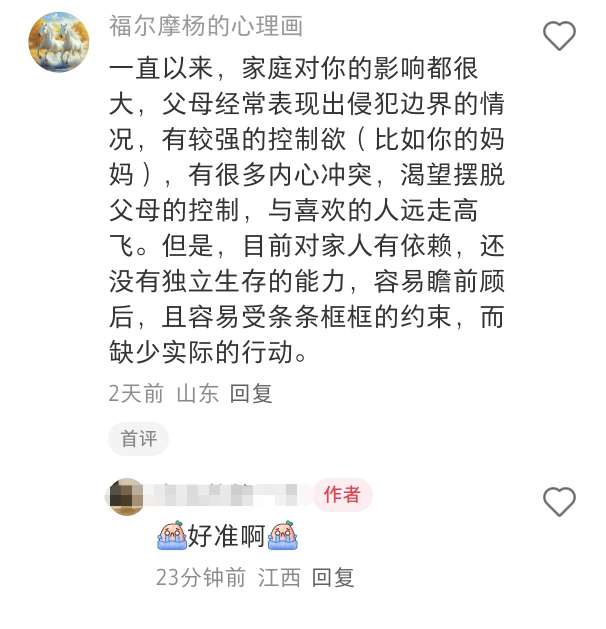Tap the username 福尔摩杨的心理画
This screenshot has width=606, height=629.
206,27
